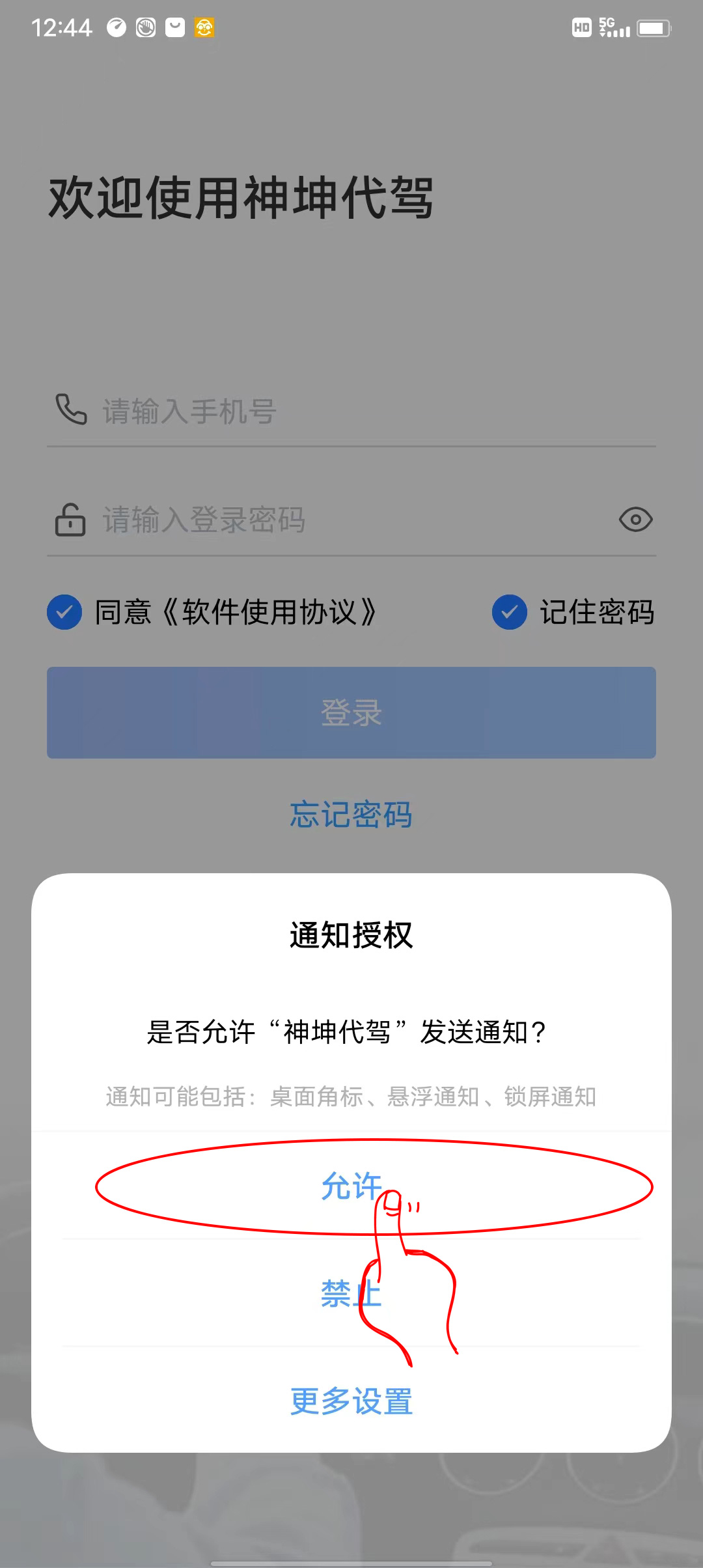Viewport: 703px width, 1568px height.
Task: Tap the 登录 button
Action: point(351,712)
